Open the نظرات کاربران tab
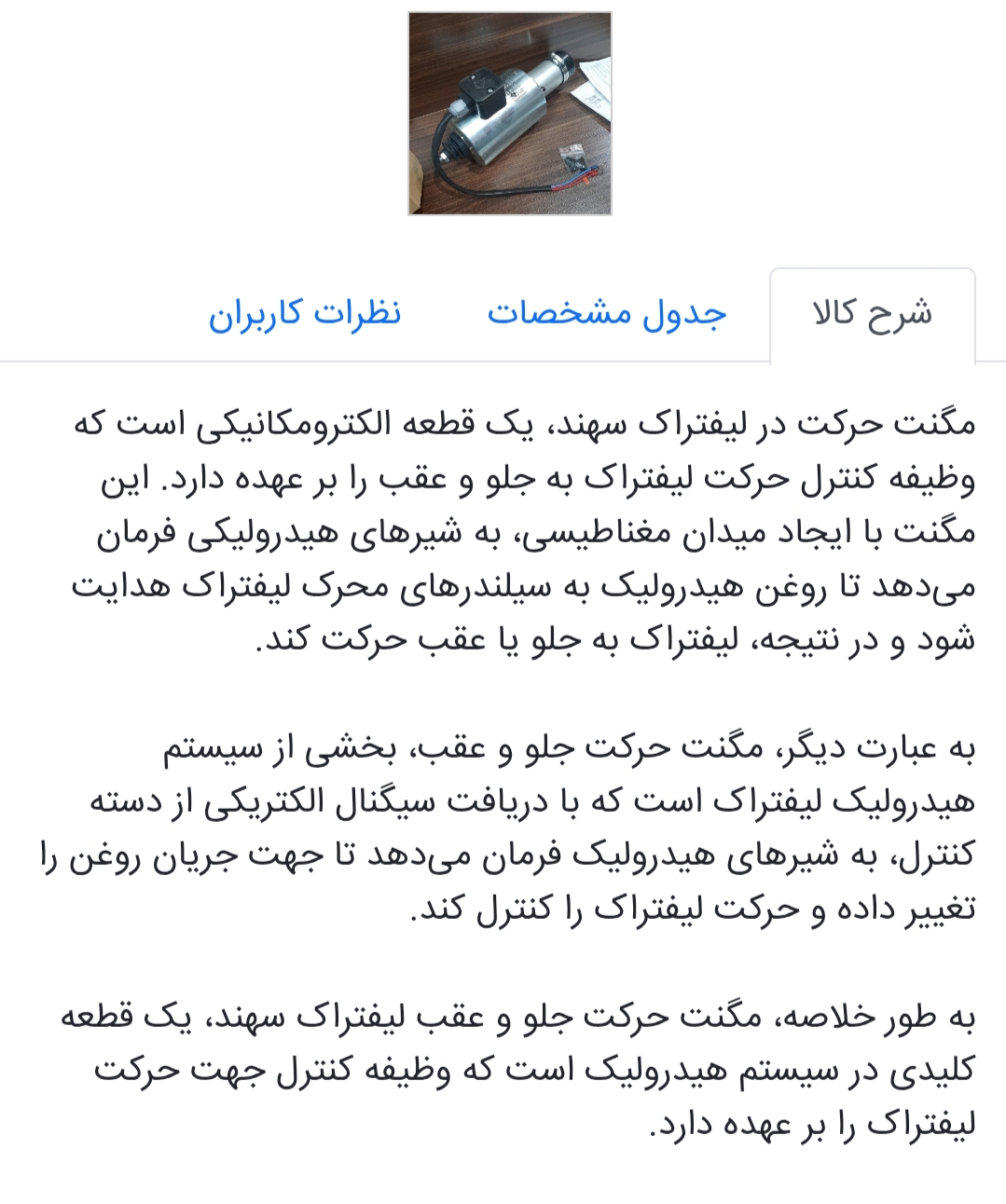This screenshot has width=1006, height=1204. click(305, 313)
